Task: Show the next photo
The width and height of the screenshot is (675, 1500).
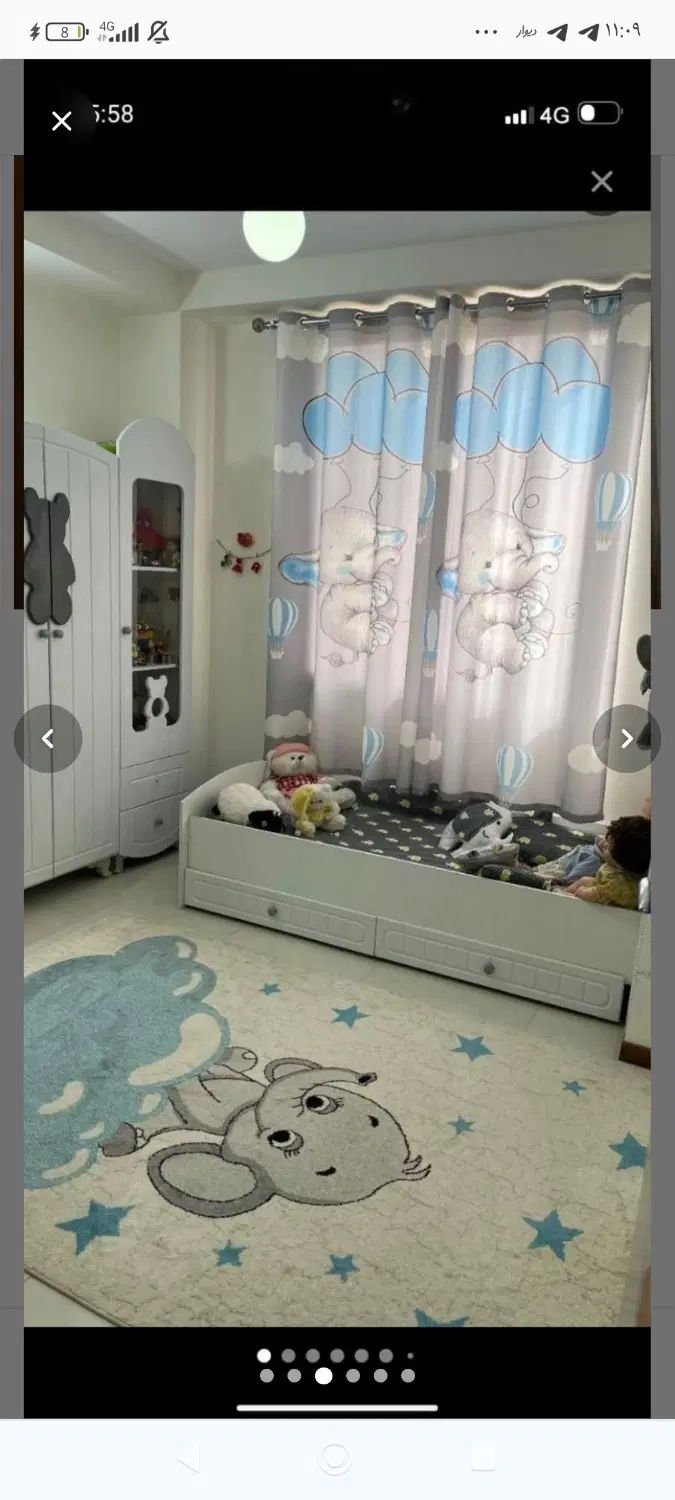Action: click(x=626, y=739)
